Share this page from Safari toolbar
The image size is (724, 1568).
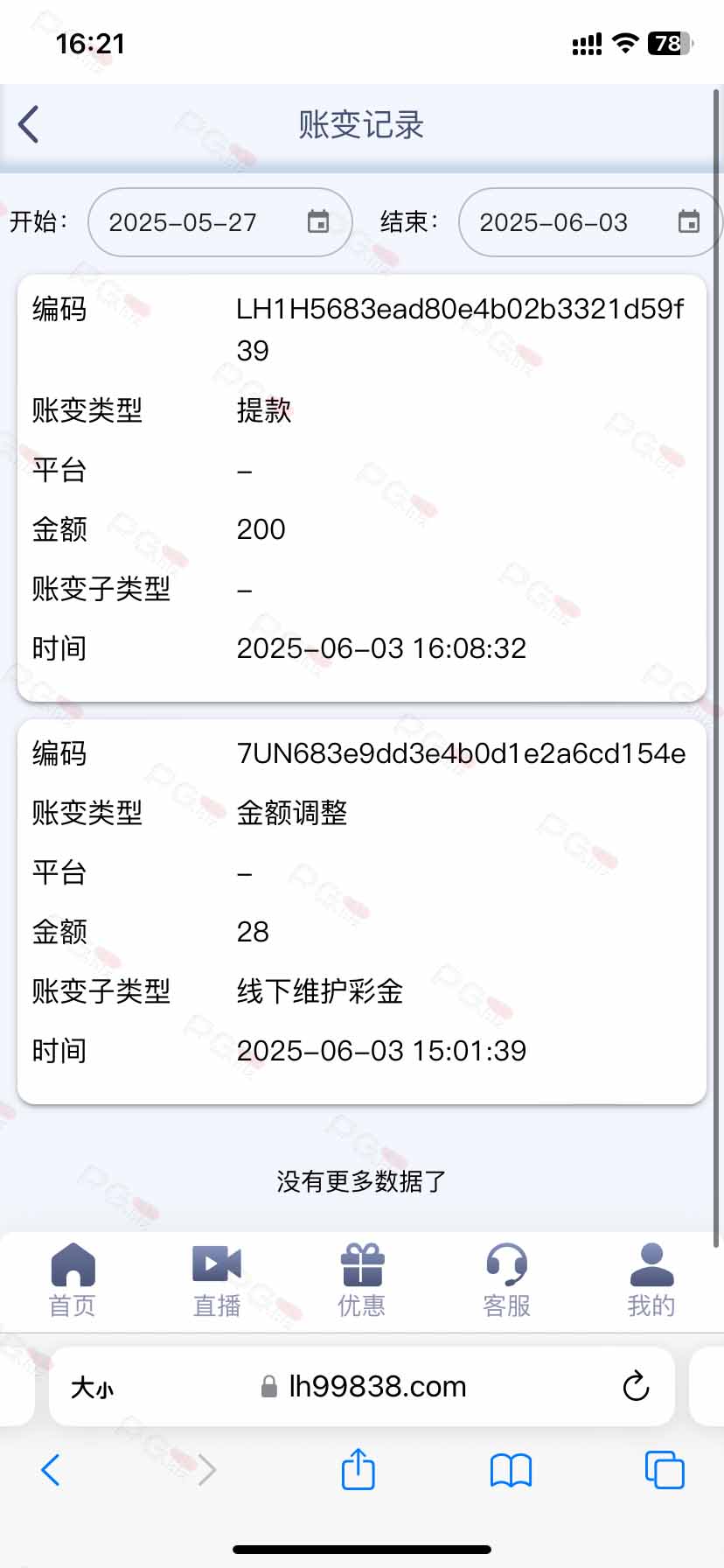358,1468
